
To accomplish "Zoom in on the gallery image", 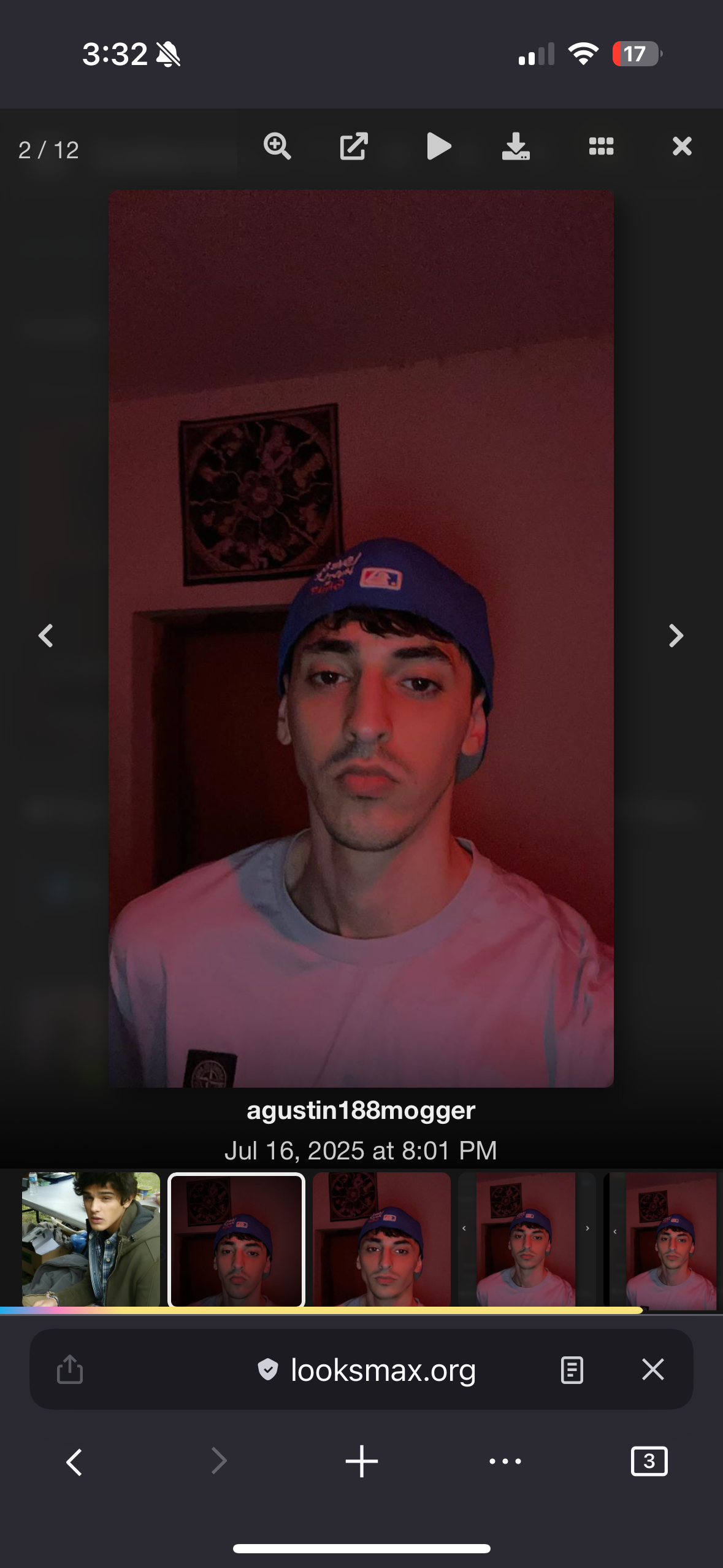I will click(x=277, y=147).
